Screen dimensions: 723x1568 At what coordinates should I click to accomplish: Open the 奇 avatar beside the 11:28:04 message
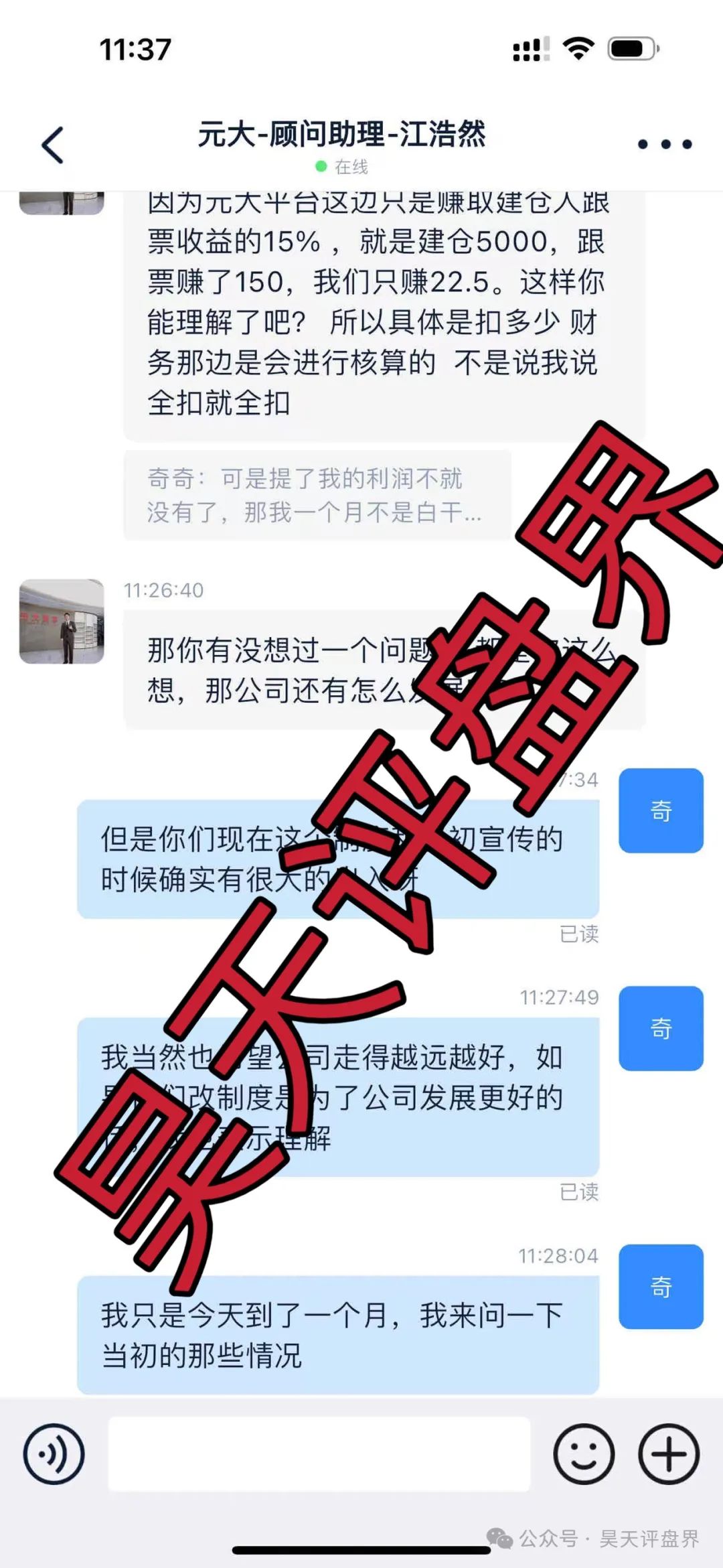[661, 1287]
